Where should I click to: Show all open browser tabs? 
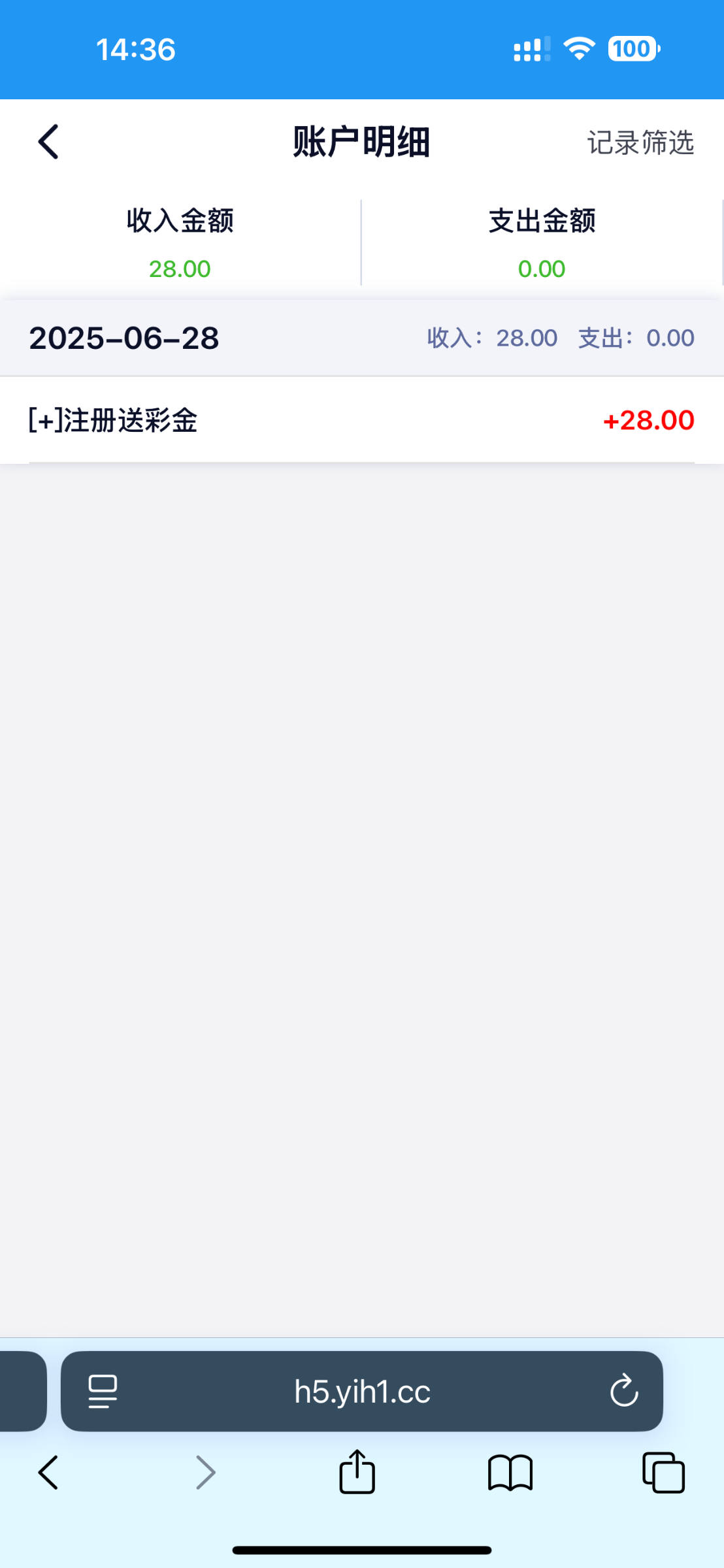point(663,1473)
